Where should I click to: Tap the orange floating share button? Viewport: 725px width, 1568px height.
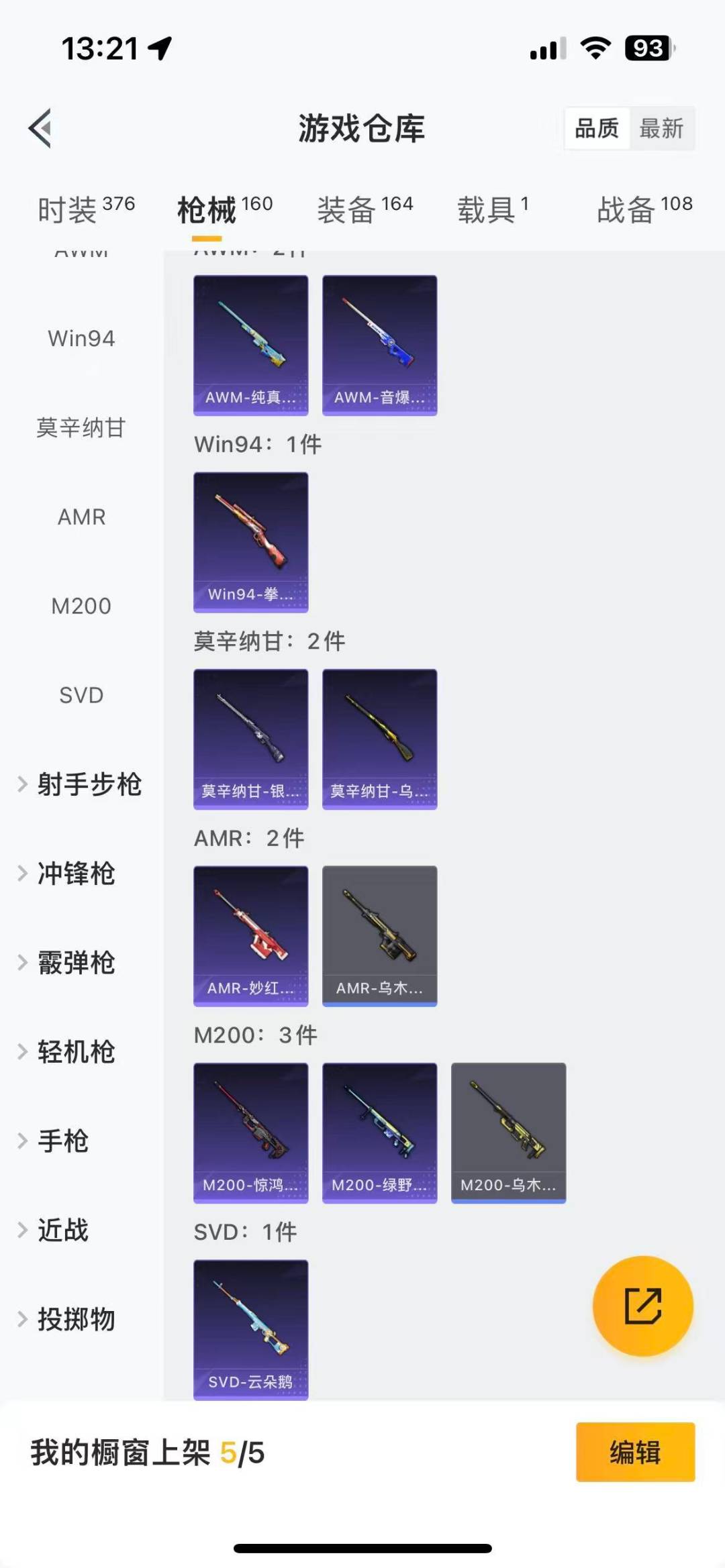pyautogui.click(x=642, y=1306)
